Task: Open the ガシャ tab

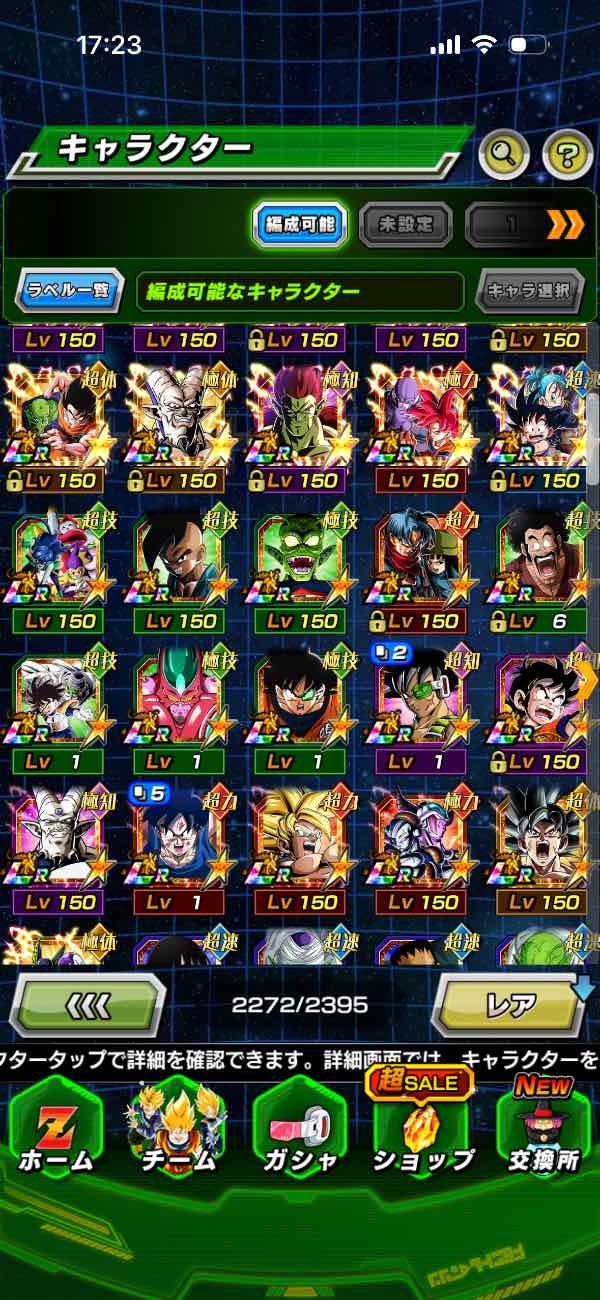Action: click(x=300, y=1129)
